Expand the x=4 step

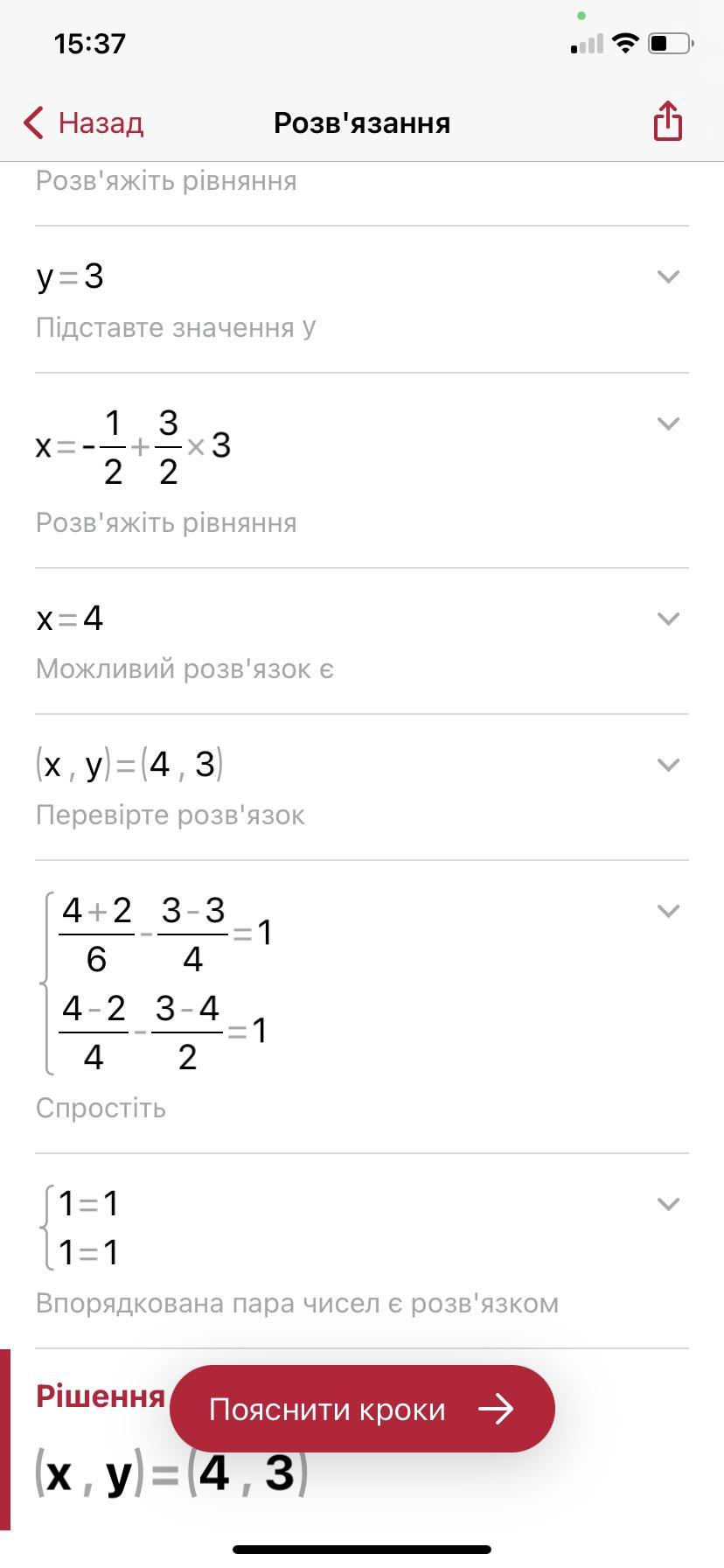pos(667,619)
